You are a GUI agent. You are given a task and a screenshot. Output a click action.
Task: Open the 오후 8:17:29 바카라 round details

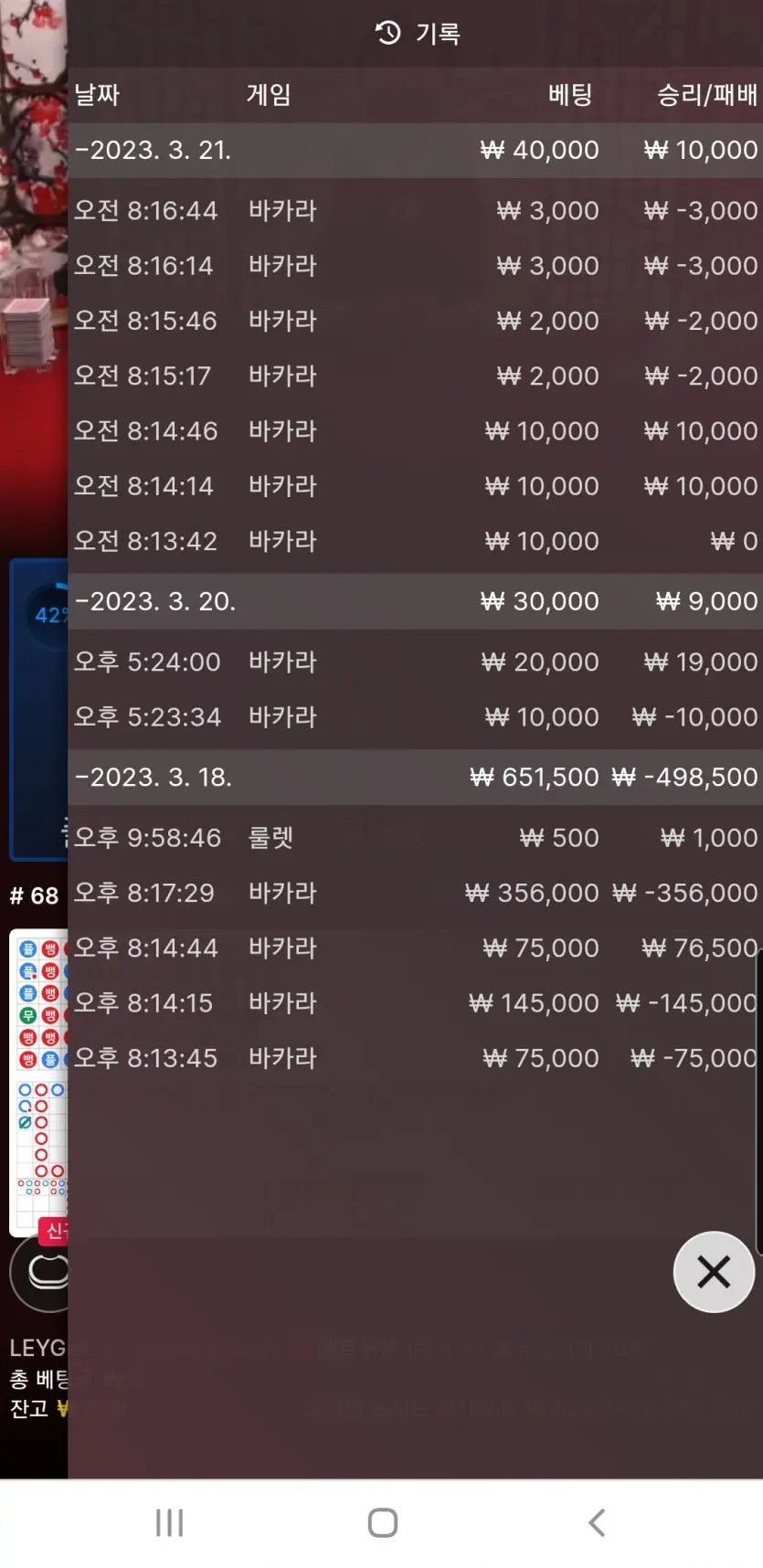pos(416,893)
